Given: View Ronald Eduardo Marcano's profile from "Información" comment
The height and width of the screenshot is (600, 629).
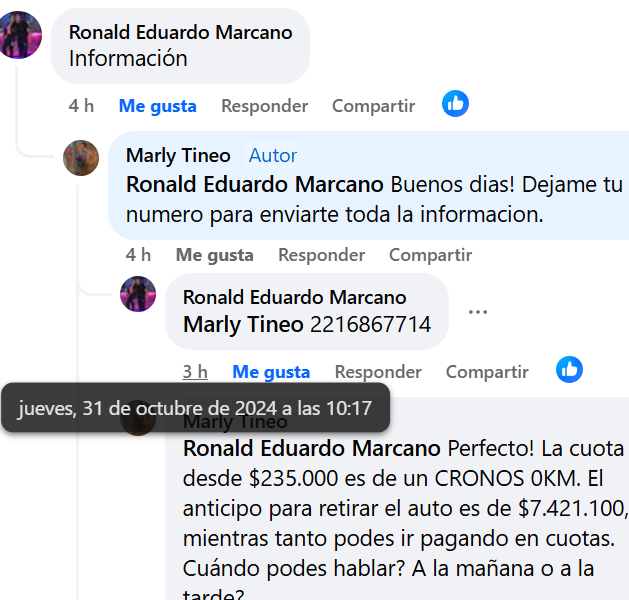Looking at the screenshot, I should [180, 32].
